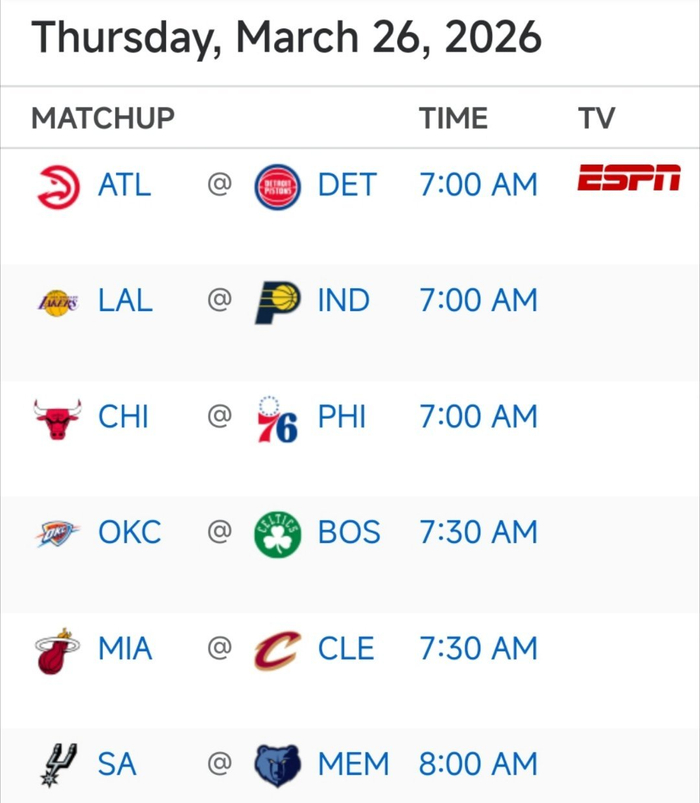Open the PHI team page
Image resolution: width=700 pixels, height=803 pixels.
tap(341, 417)
